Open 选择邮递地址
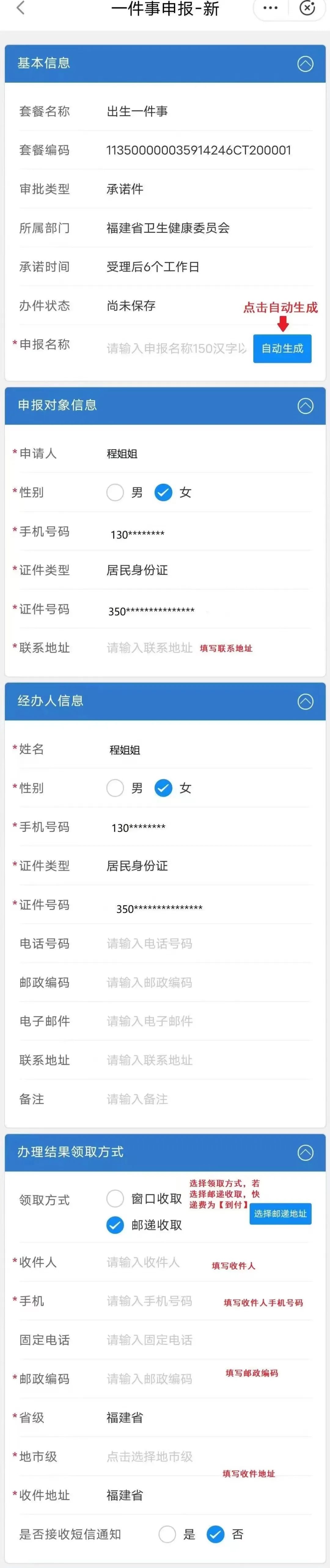The image size is (330, 1568). coord(280,1214)
